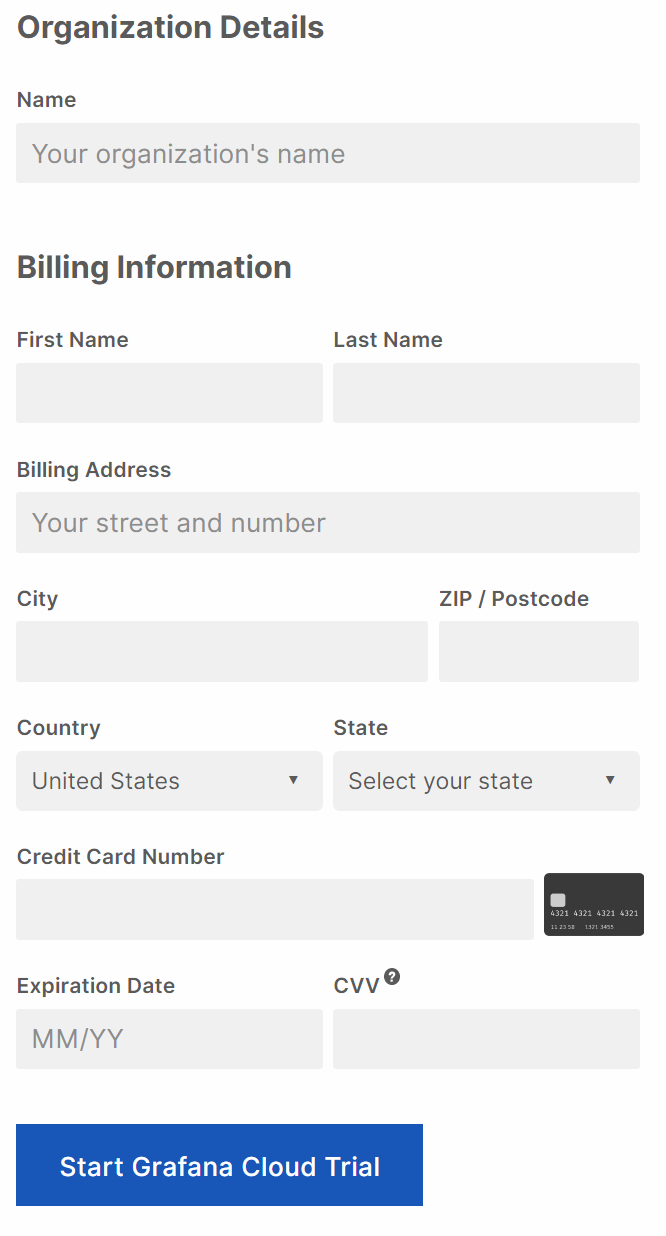This screenshot has height=1236, width=666.
Task: Tap the organization Name field
Action: [327, 153]
